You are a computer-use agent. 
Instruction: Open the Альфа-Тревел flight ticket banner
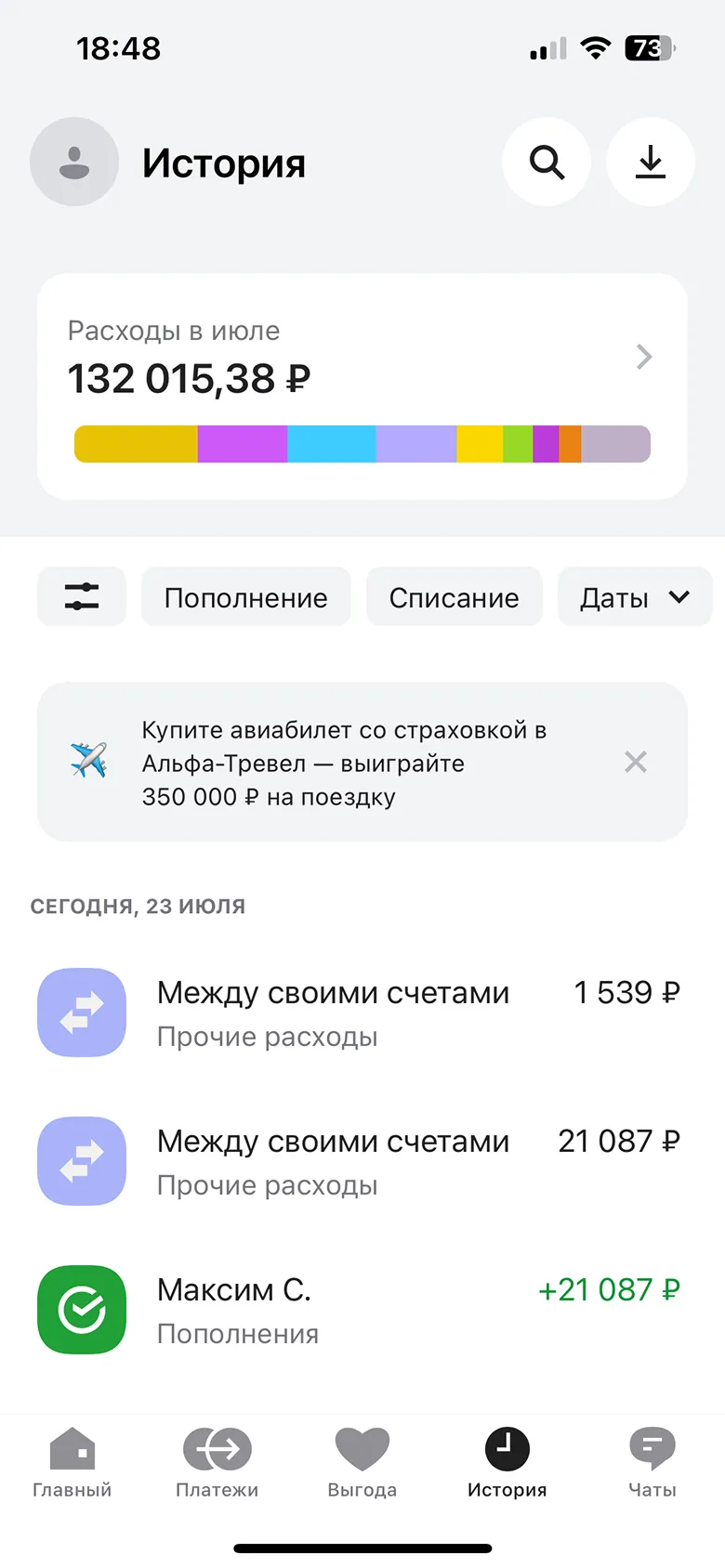click(x=344, y=762)
